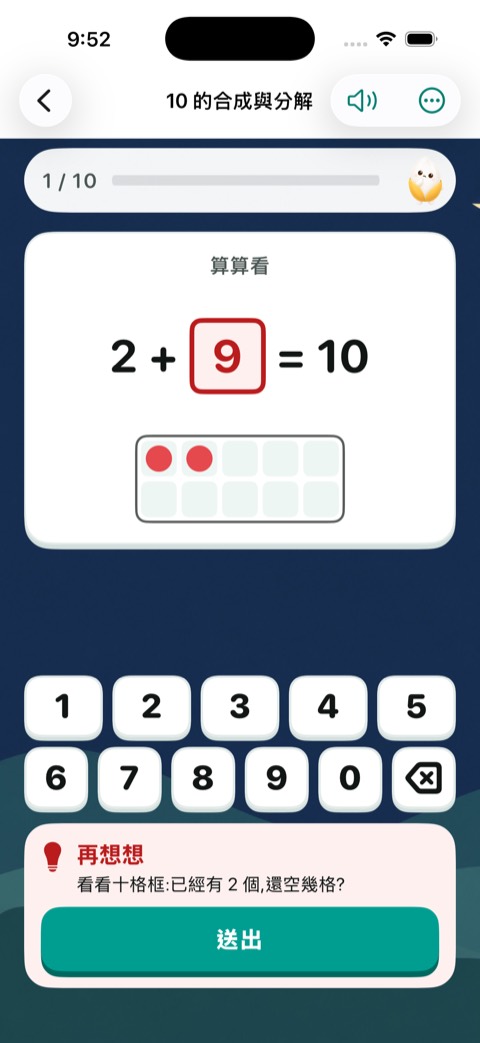Viewport: 480px width, 1043px height.
Task: Enter digit 5 on the keypad
Action: tap(416, 708)
